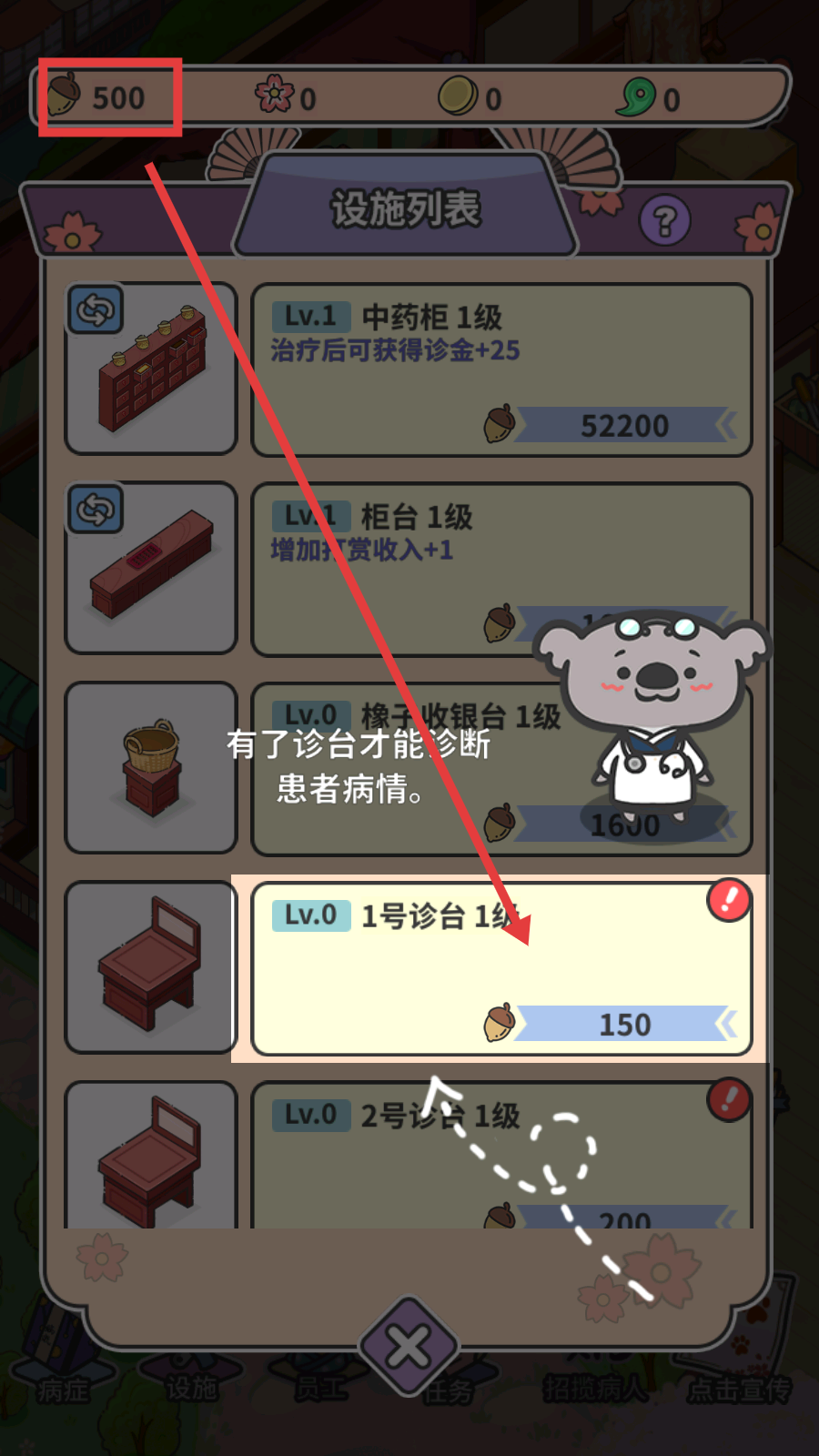Switch the 中药柜 furniture style icon
Image resolution: width=819 pixels, height=1456 pixels.
pyautogui.click(x=96, y=310)
